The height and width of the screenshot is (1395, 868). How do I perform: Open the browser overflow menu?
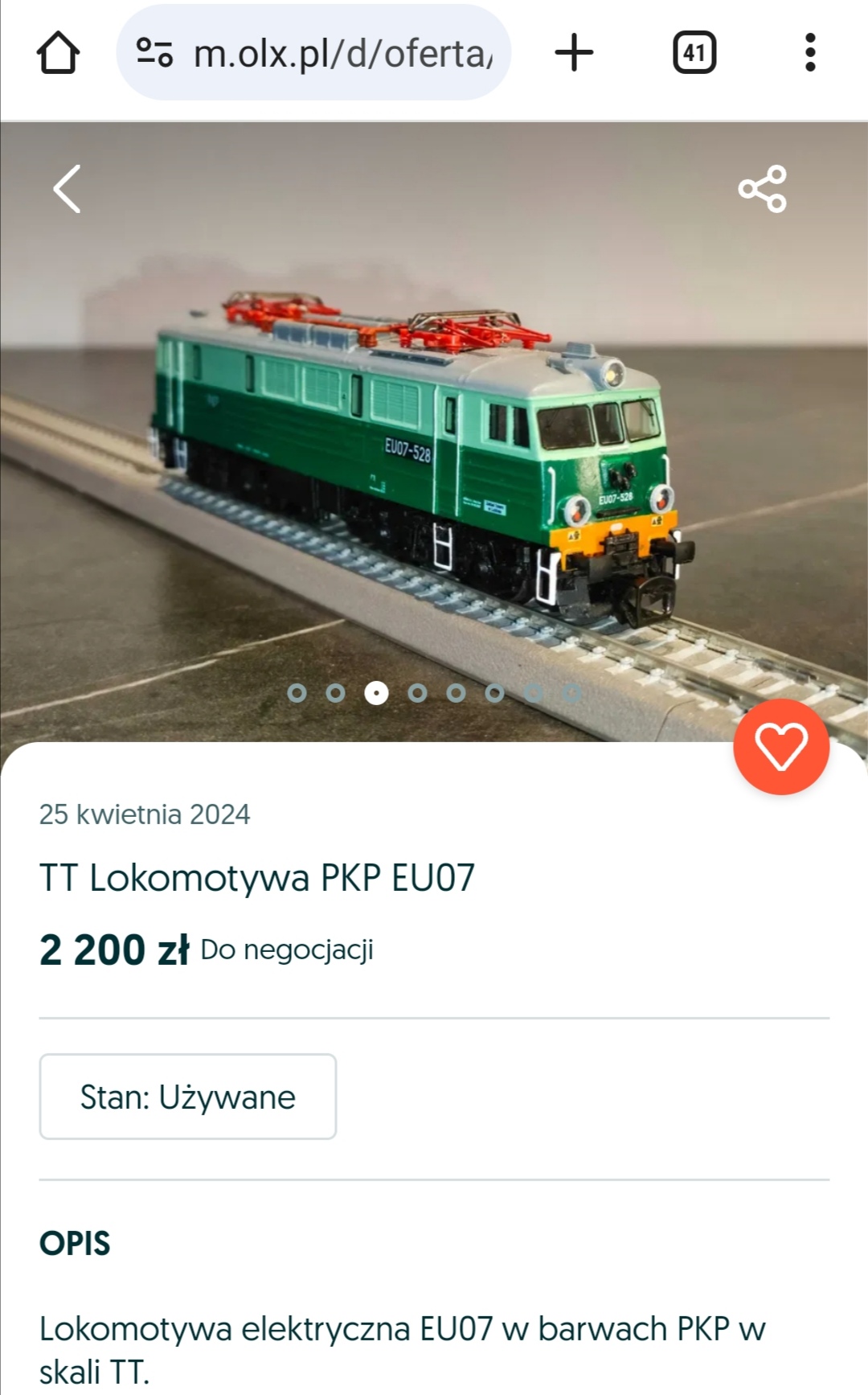[809, 53]
